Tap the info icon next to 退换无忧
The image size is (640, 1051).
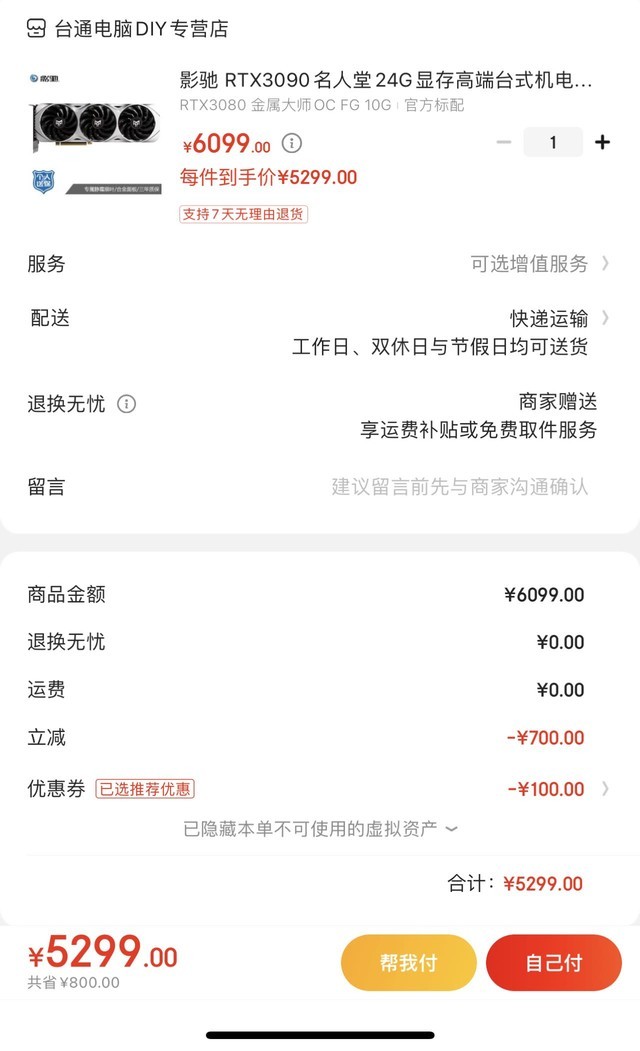127,404
